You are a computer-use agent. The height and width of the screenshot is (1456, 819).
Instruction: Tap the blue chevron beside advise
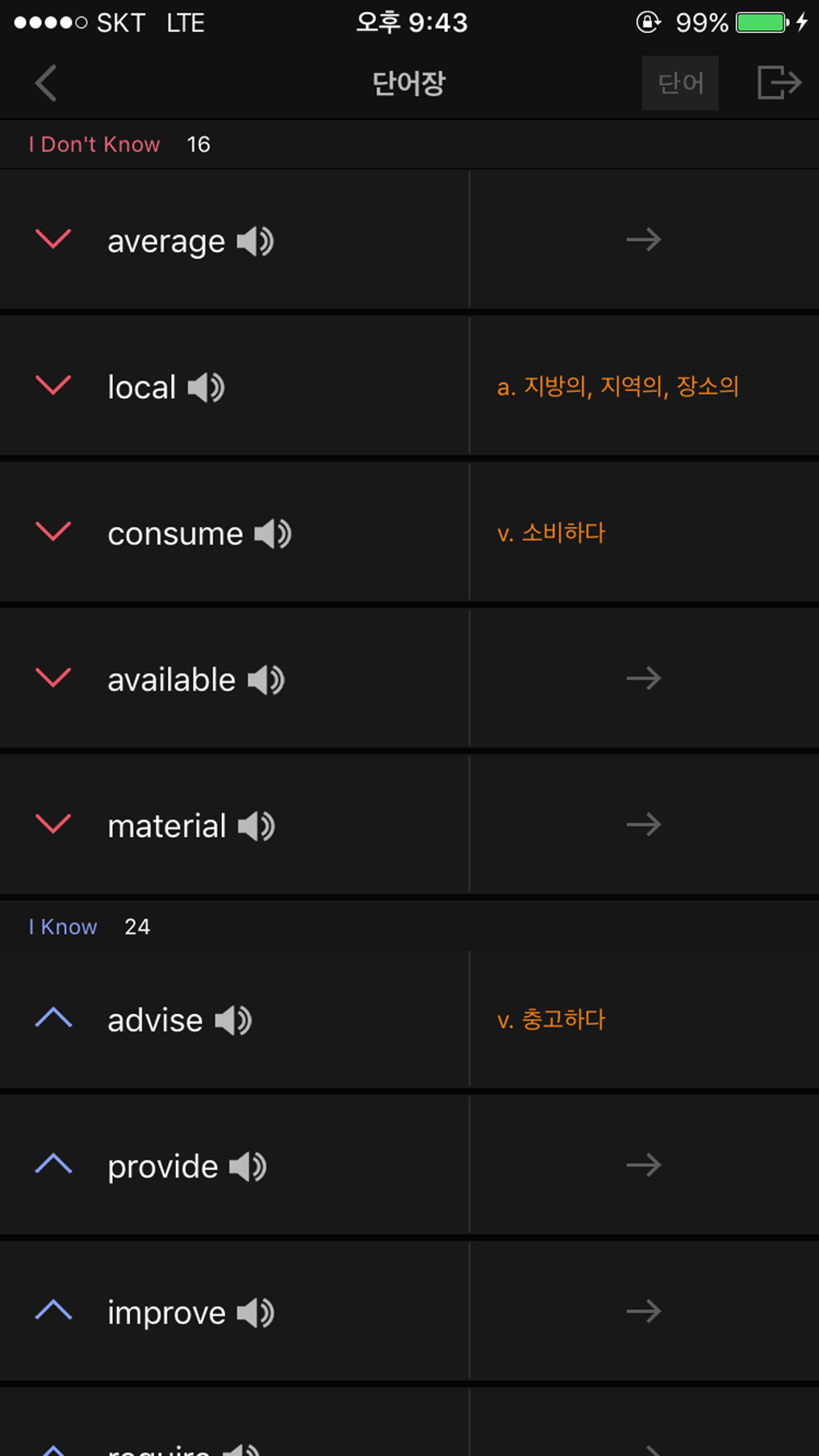(x=54, y=1018)
